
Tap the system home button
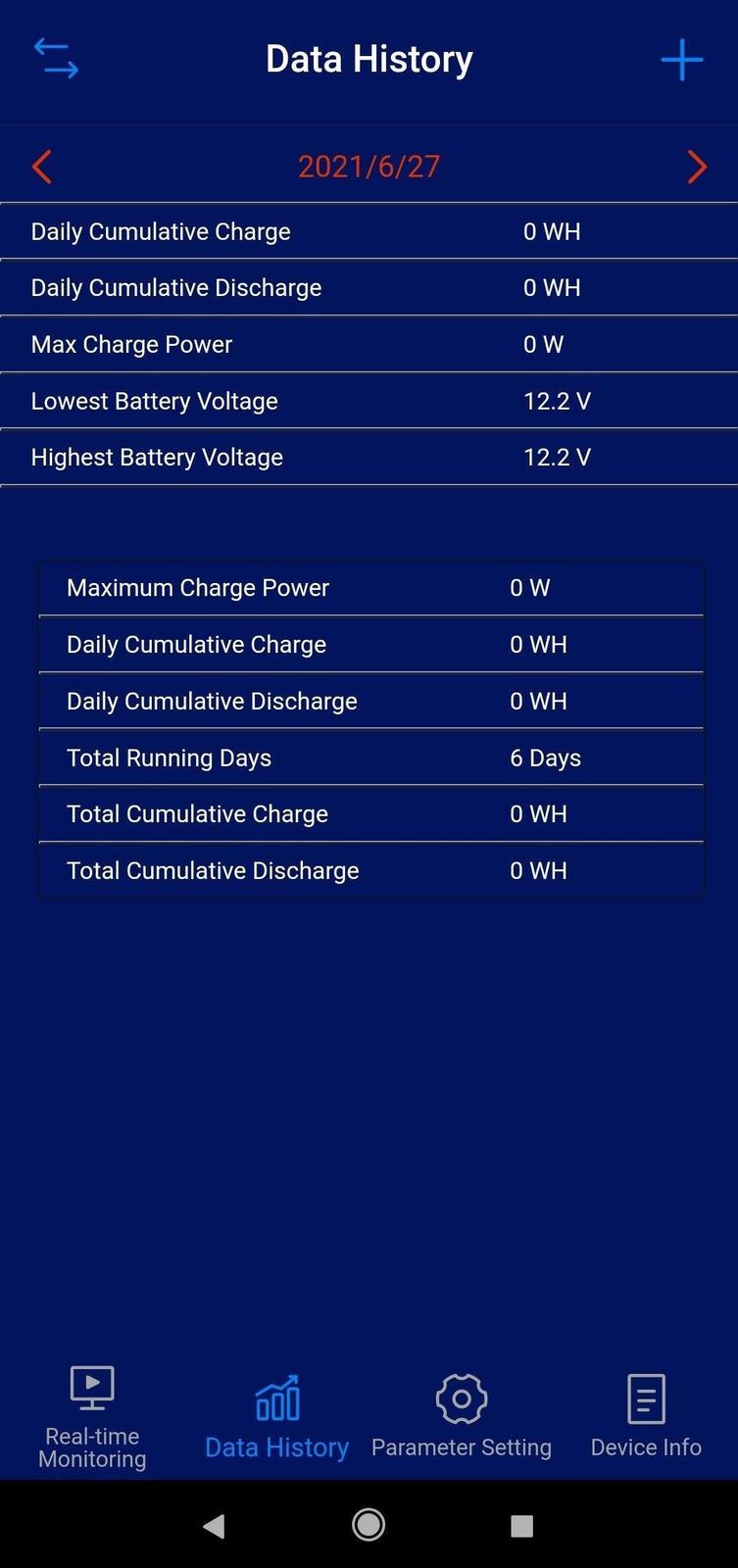[x=369, y=1525]
